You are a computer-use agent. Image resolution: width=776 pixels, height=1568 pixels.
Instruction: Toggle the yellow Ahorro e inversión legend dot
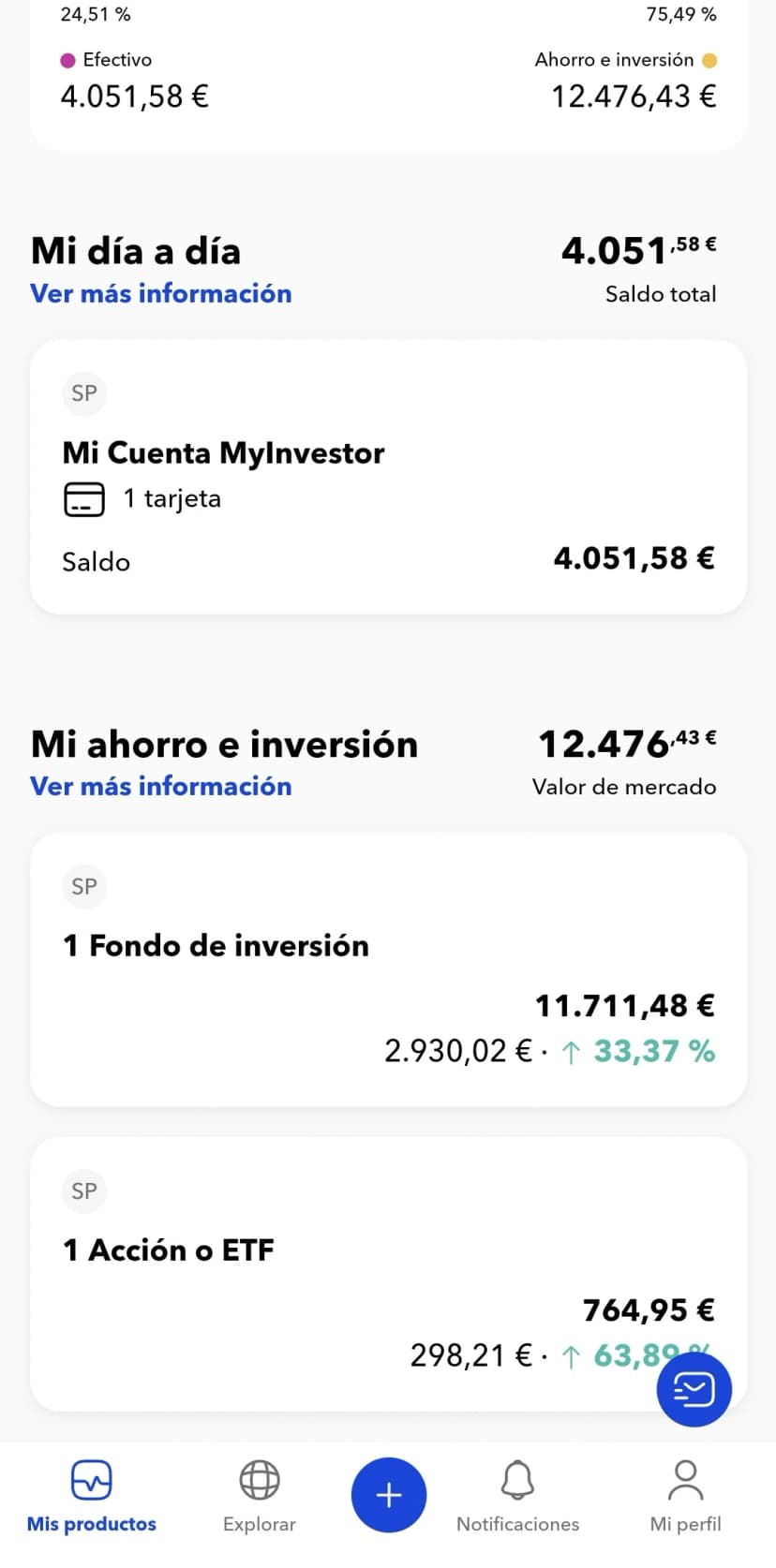(710, 59)
